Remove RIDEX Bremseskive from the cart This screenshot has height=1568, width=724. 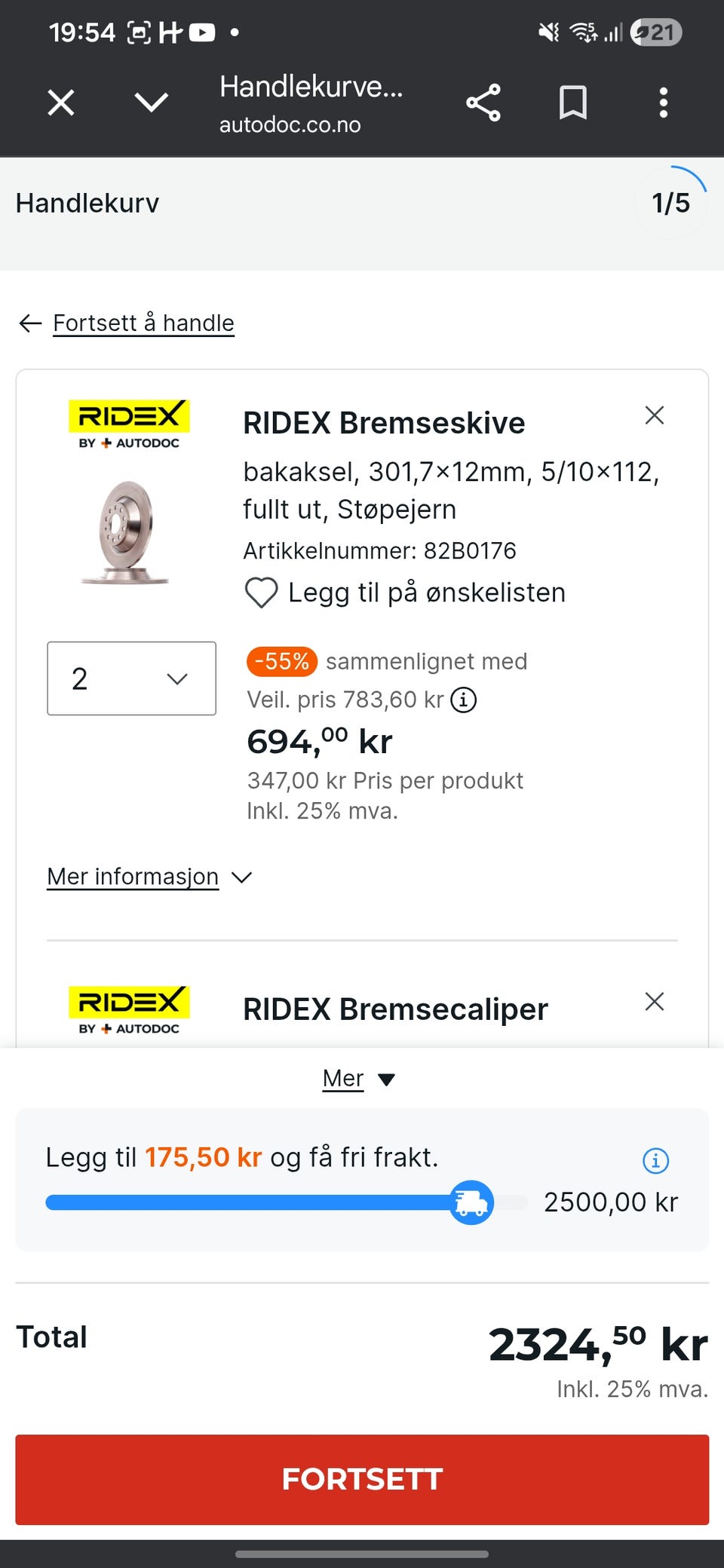click(655, 415)
